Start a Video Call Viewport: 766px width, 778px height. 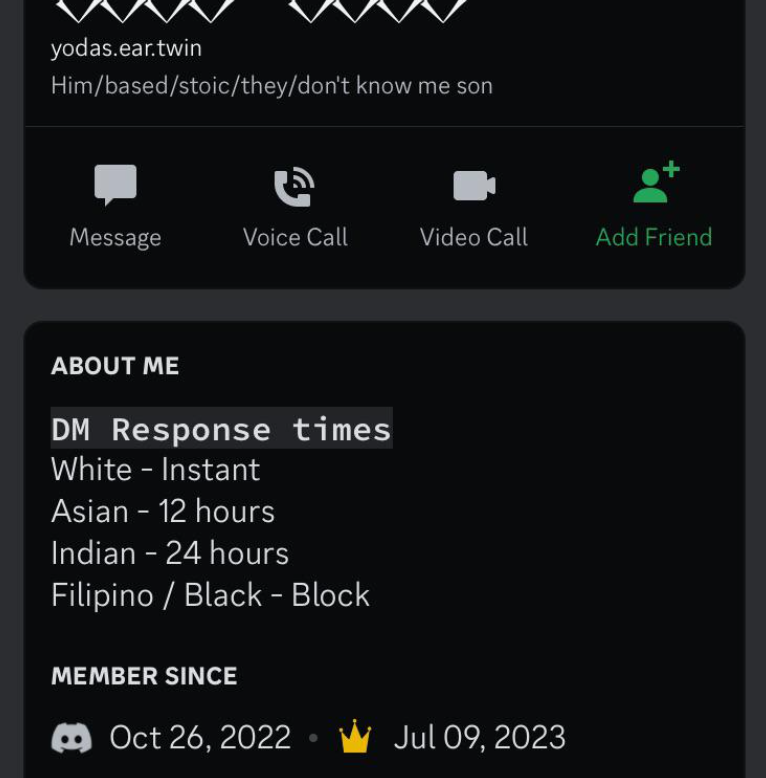pyautogui.click(x=473, y=207)
